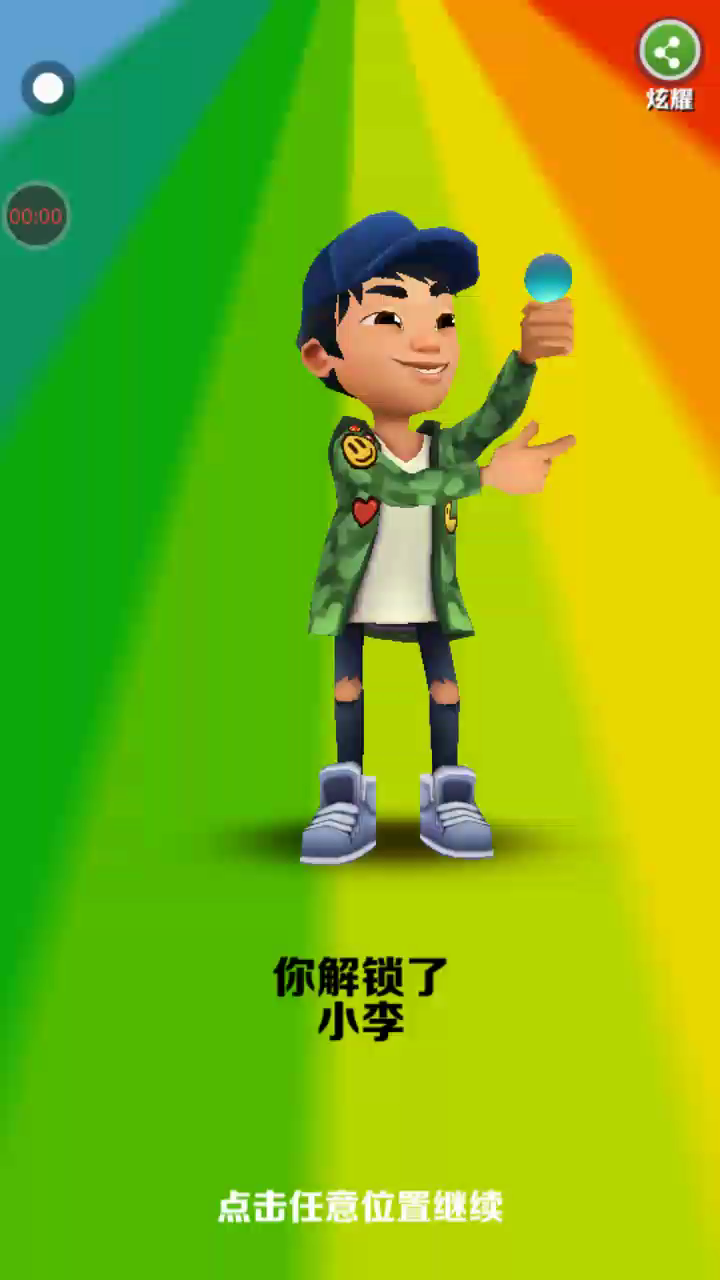Share the unlocked character via 炫耀 button
Screen dimensions: 720x1280
(670, 52)
